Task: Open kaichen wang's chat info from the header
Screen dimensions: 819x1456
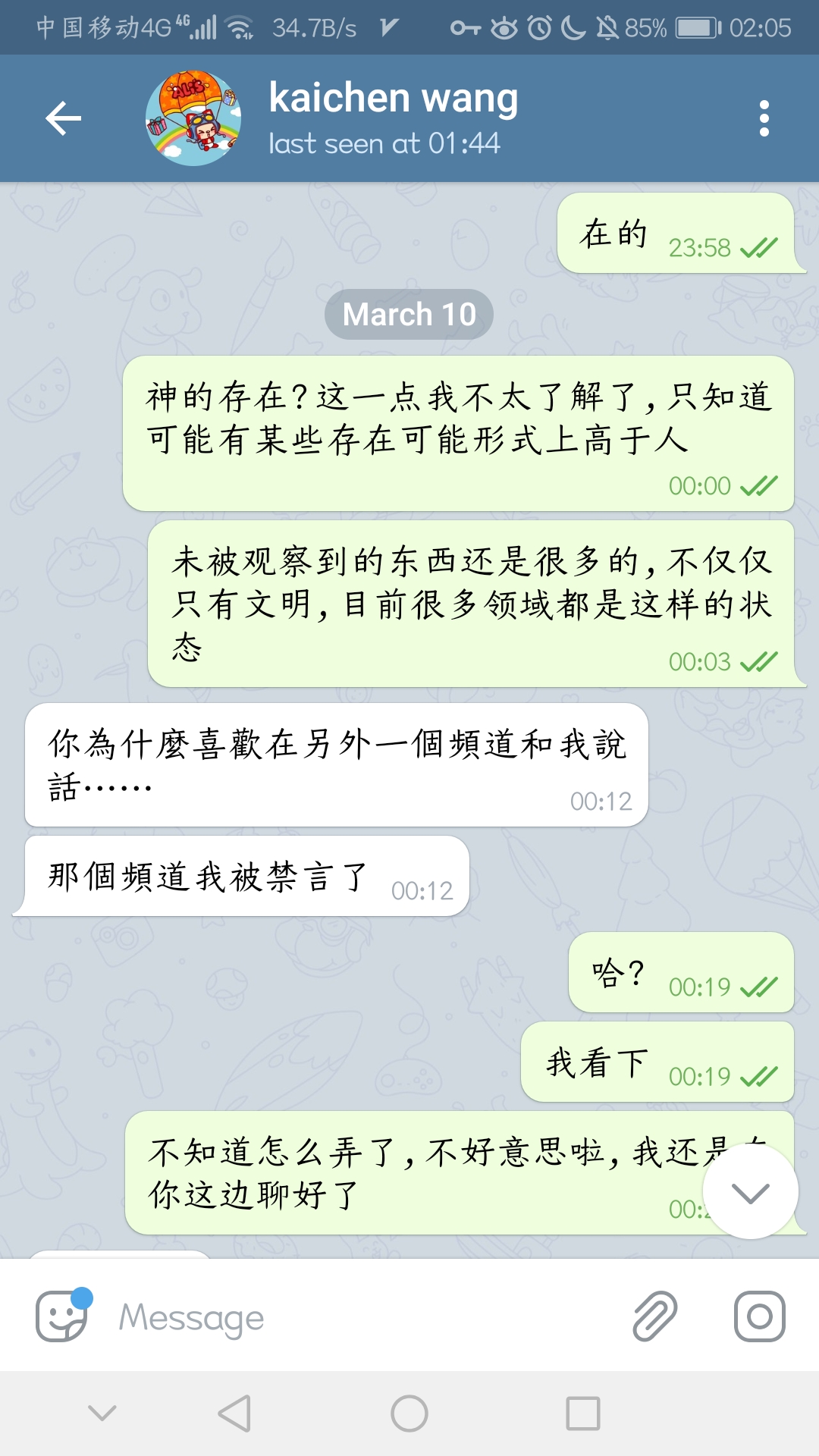Action: pos(394,118)
